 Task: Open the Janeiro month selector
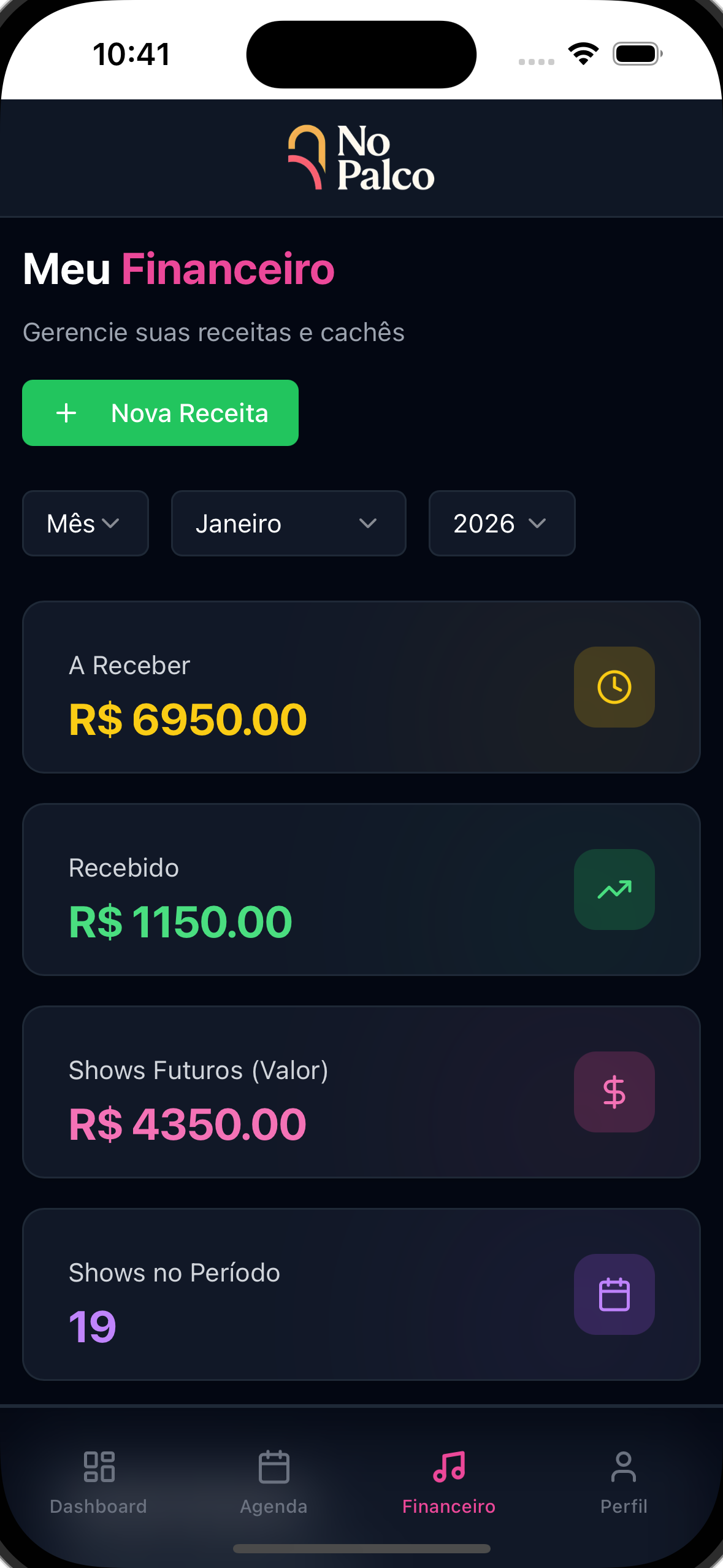[288, 523]
